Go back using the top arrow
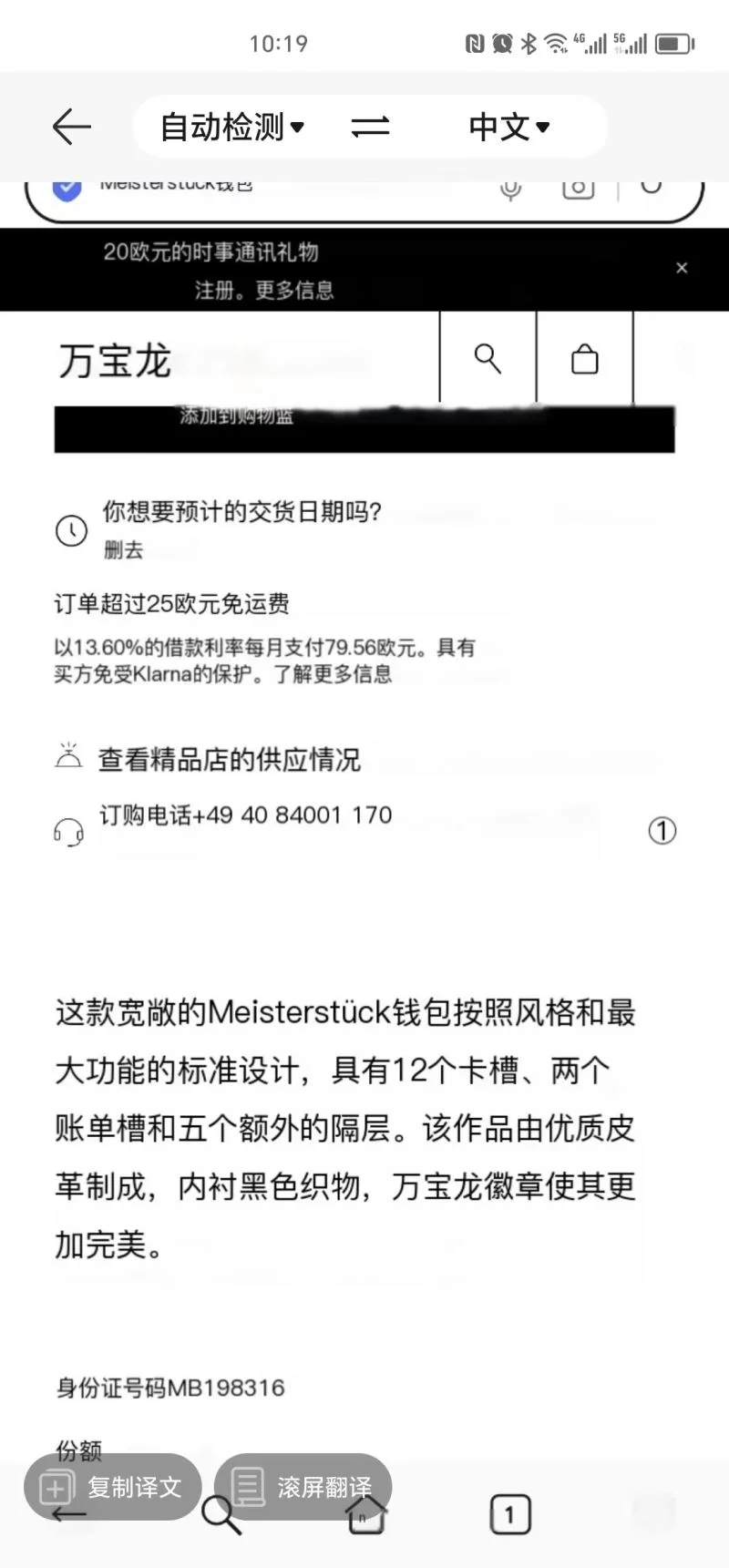 pos(71,127)
